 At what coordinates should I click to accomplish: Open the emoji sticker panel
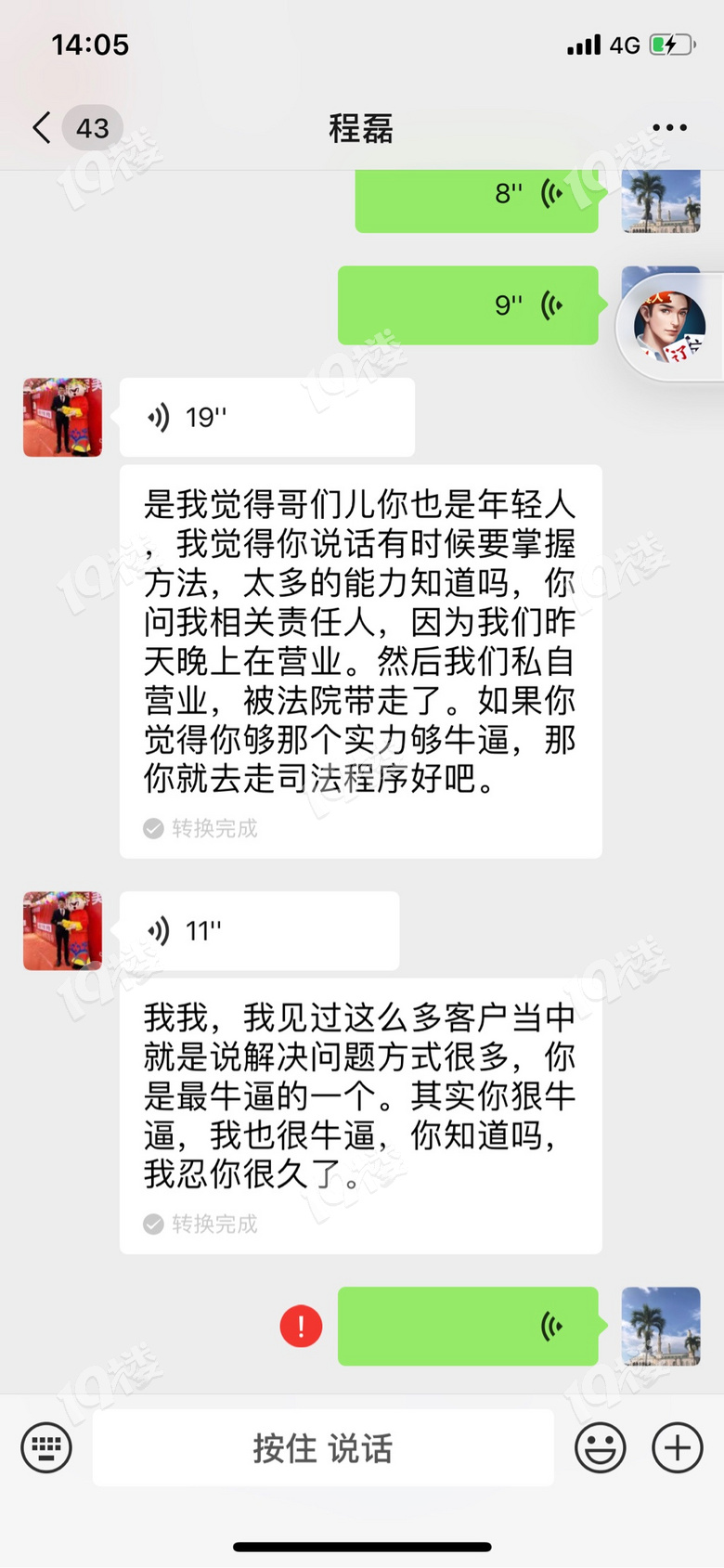point(600,1447)
